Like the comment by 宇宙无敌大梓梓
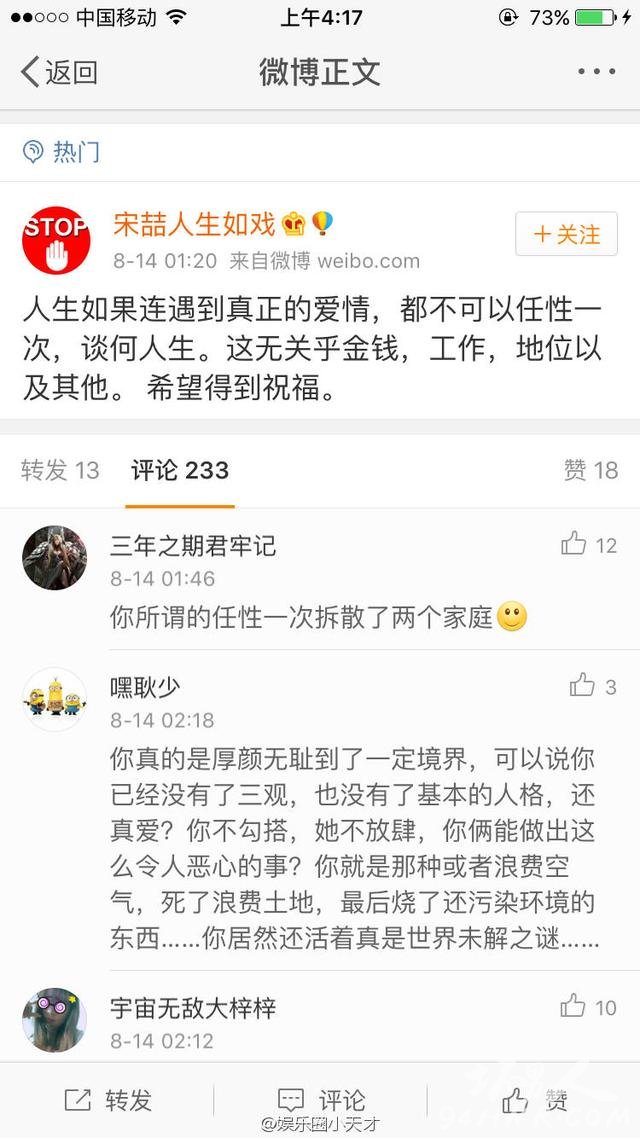This screenshot has width=640, height=1138. coord(588,1007)
